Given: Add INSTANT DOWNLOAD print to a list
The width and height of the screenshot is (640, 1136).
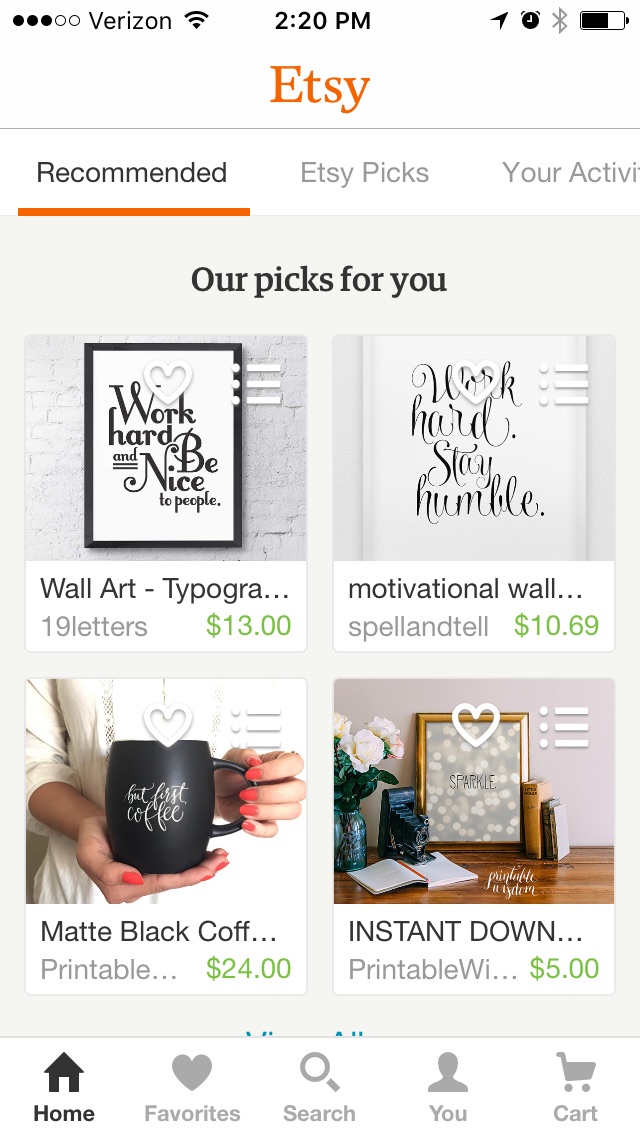Looking at the screenshot, I should (564, 727).
